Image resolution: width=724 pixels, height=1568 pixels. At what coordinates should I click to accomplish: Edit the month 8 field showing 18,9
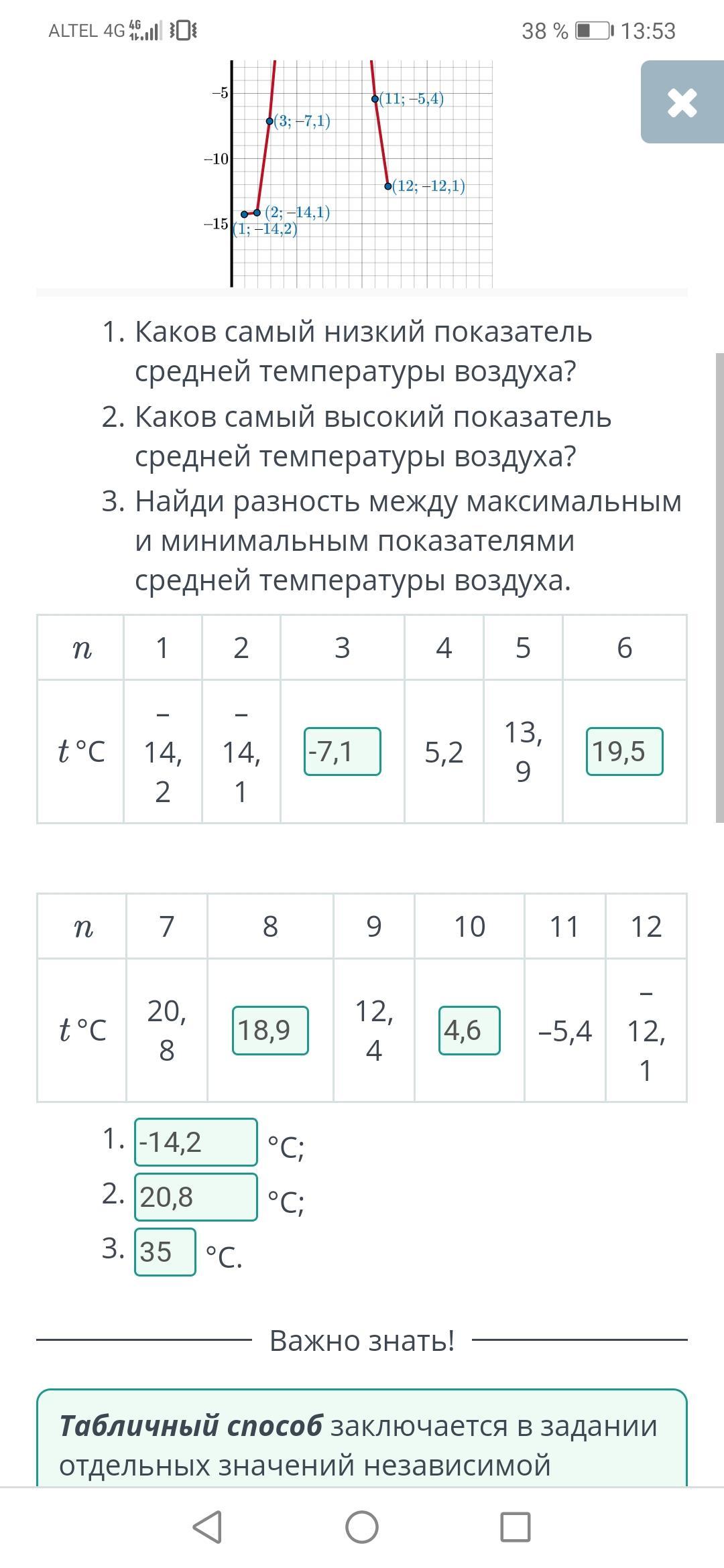click(x=270, y=1030)
